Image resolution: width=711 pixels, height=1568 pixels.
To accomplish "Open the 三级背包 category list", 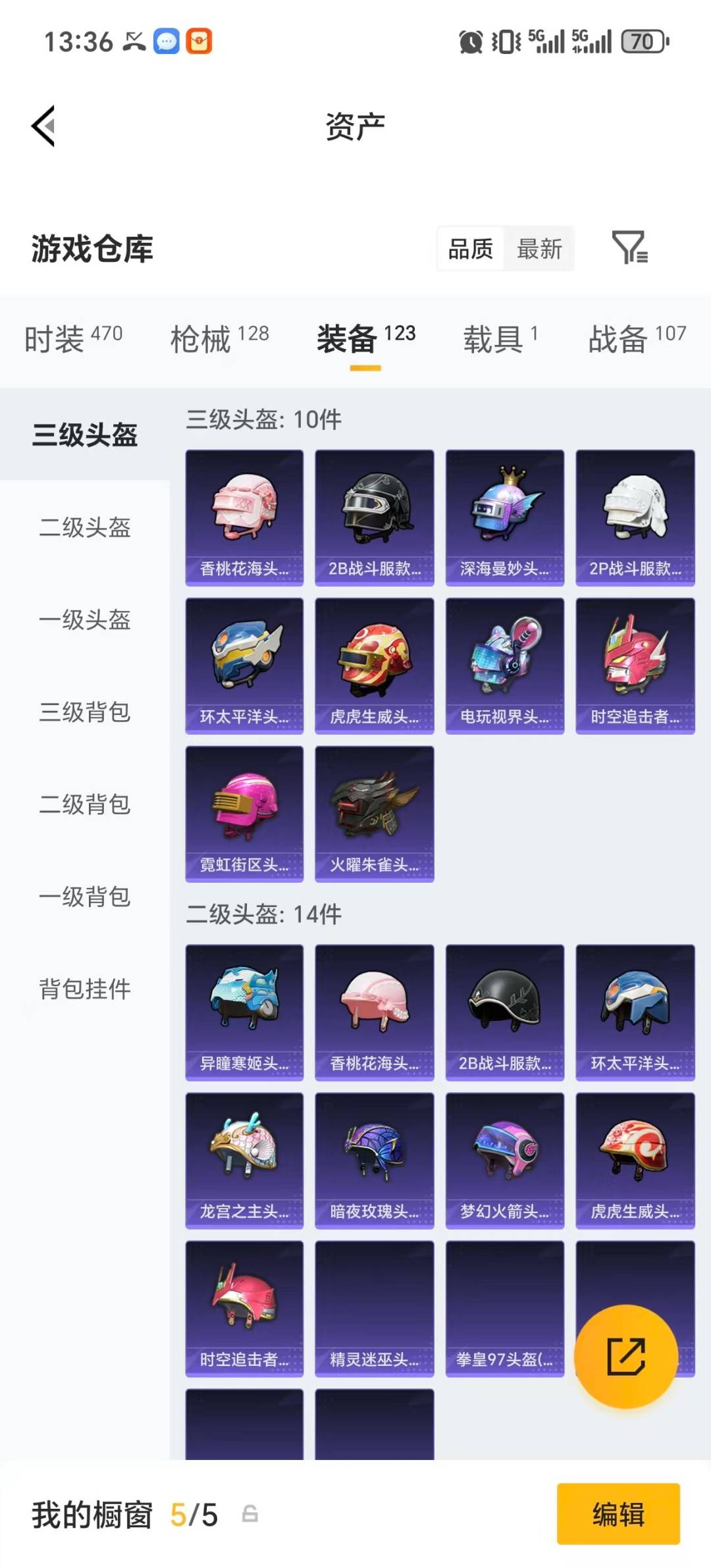I will coord(84,714).
